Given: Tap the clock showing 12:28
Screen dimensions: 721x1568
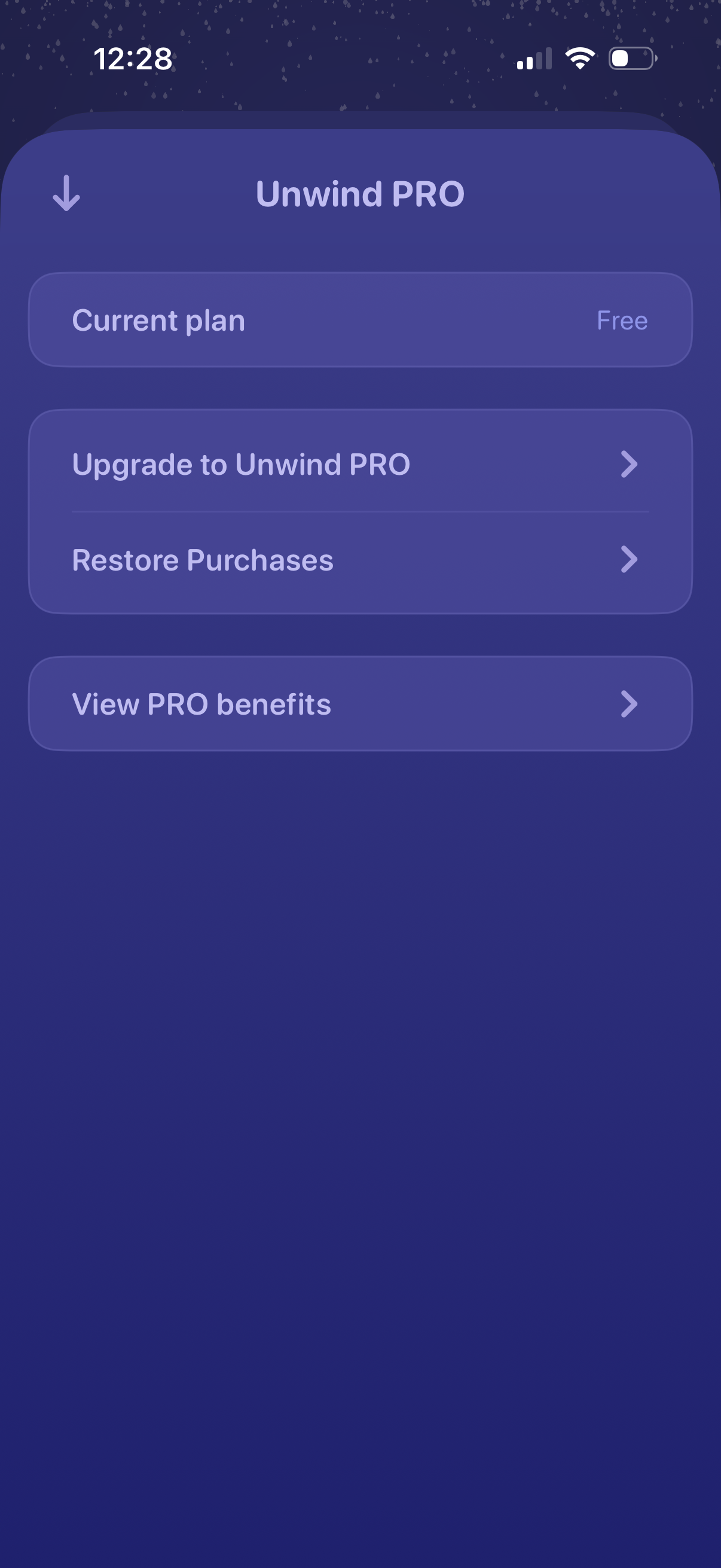Looking at the screenshot, I should click(133, 59).
